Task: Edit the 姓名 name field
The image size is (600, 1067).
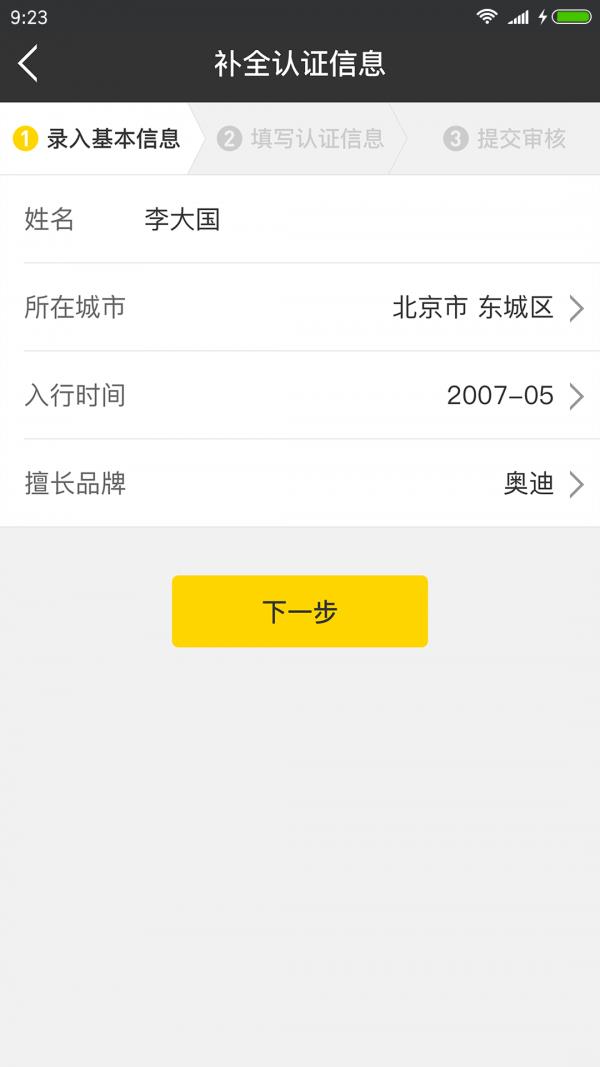Action: [x=300, y=219]
